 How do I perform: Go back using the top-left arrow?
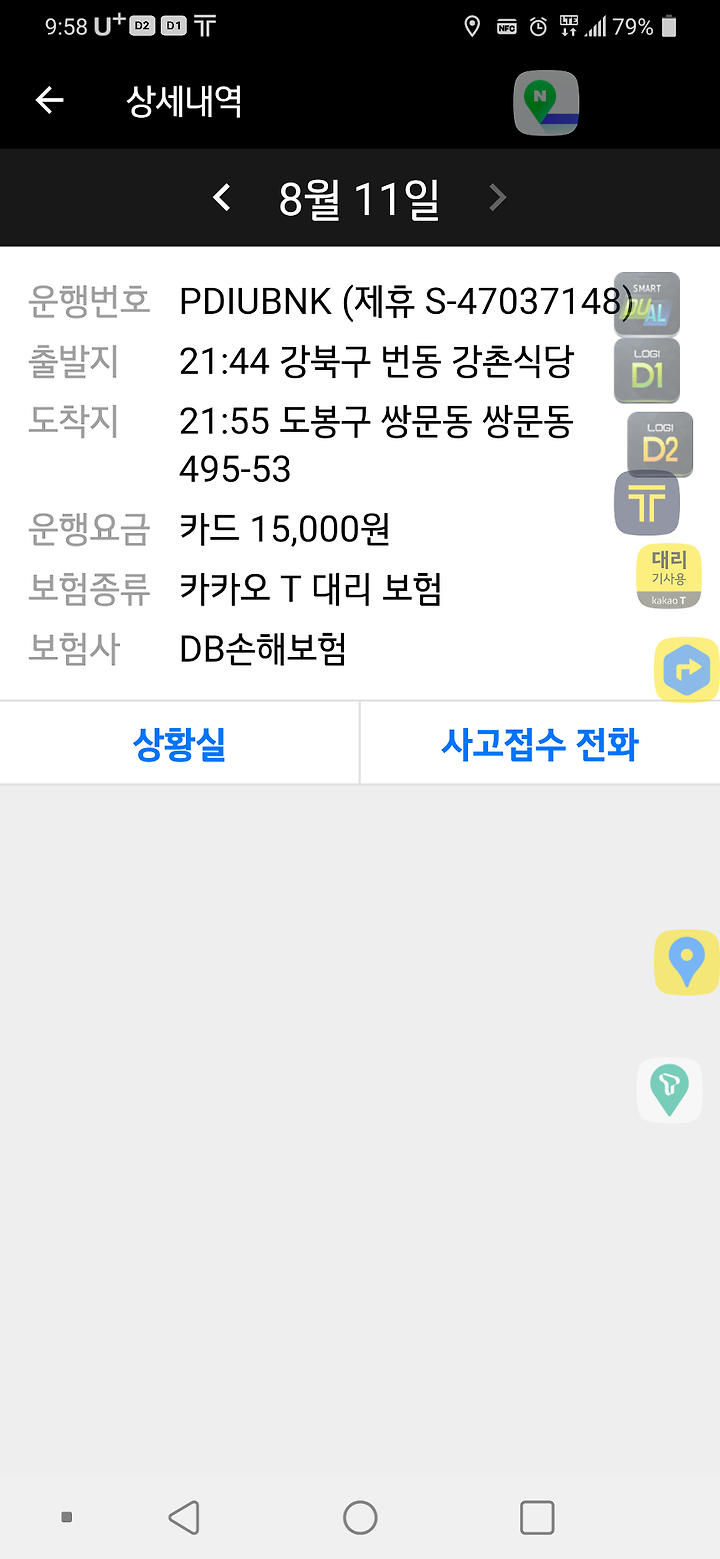49,100
